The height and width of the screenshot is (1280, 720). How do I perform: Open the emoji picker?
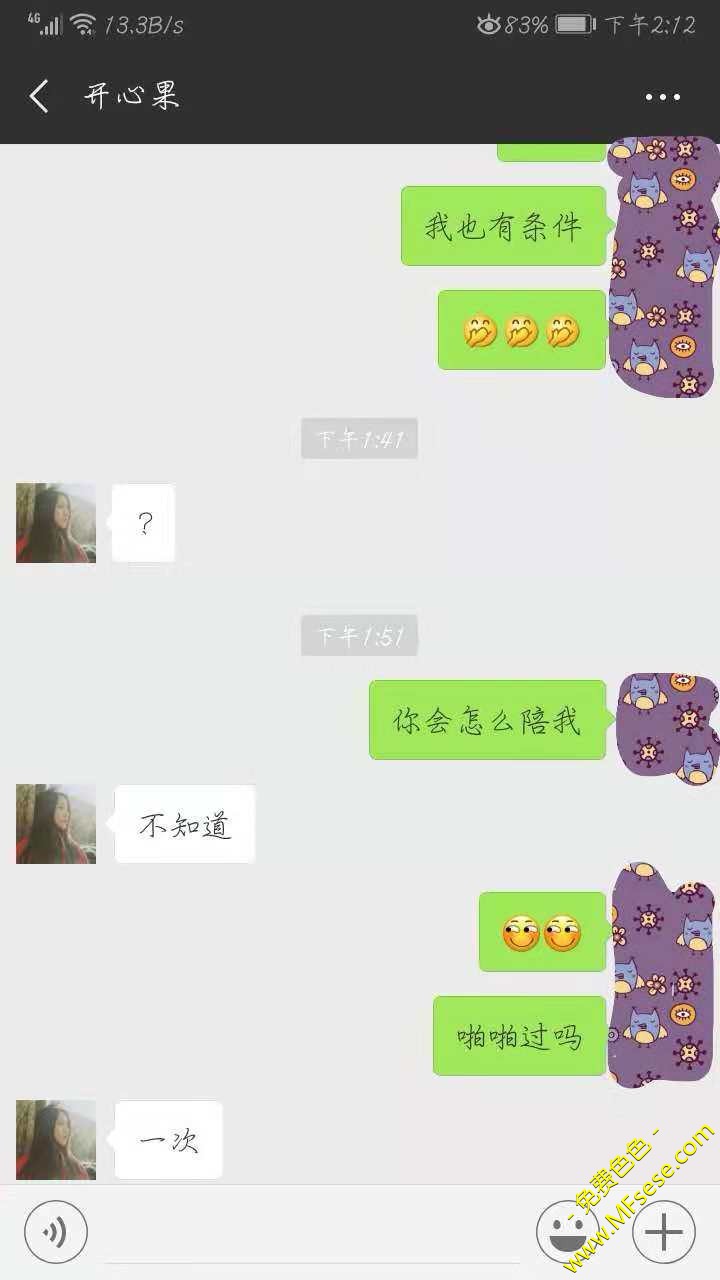pos(567,1232)
